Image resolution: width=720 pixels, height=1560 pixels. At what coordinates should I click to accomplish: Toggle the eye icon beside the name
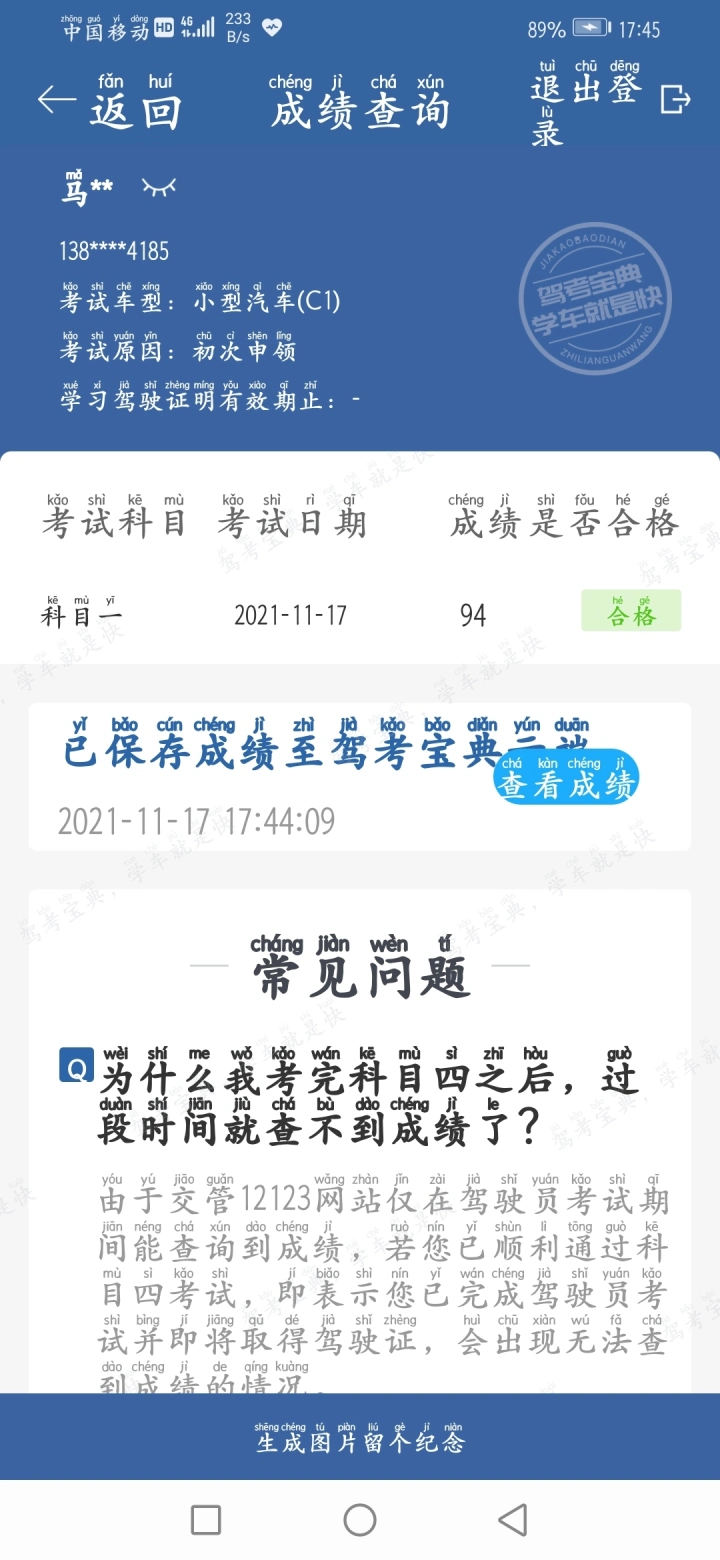(x=159, y=187)
